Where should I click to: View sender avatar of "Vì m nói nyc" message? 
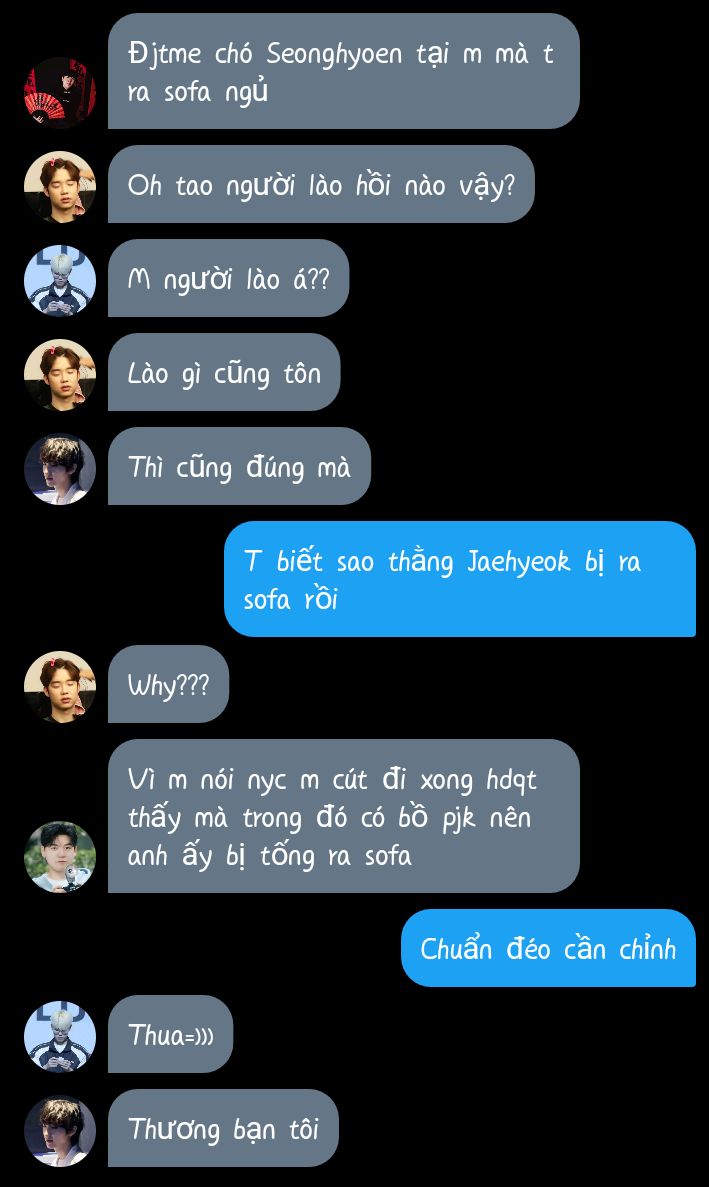[61, 856]
